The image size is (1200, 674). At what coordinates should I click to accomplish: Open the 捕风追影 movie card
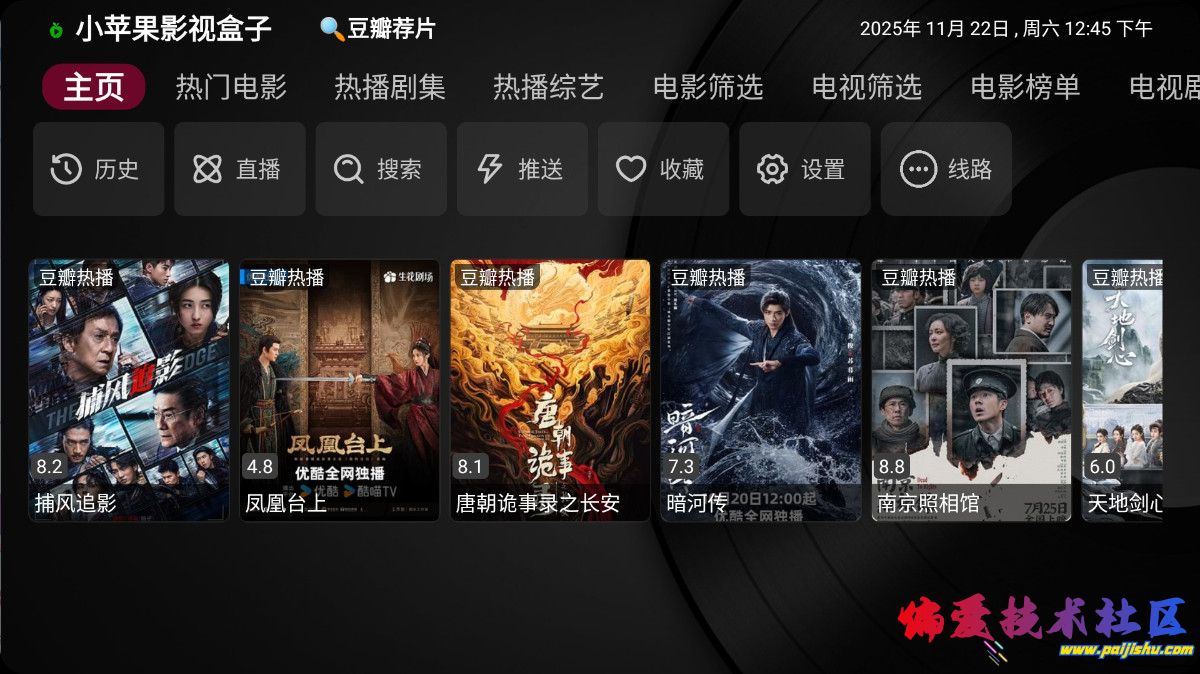(x=129, y=390)
